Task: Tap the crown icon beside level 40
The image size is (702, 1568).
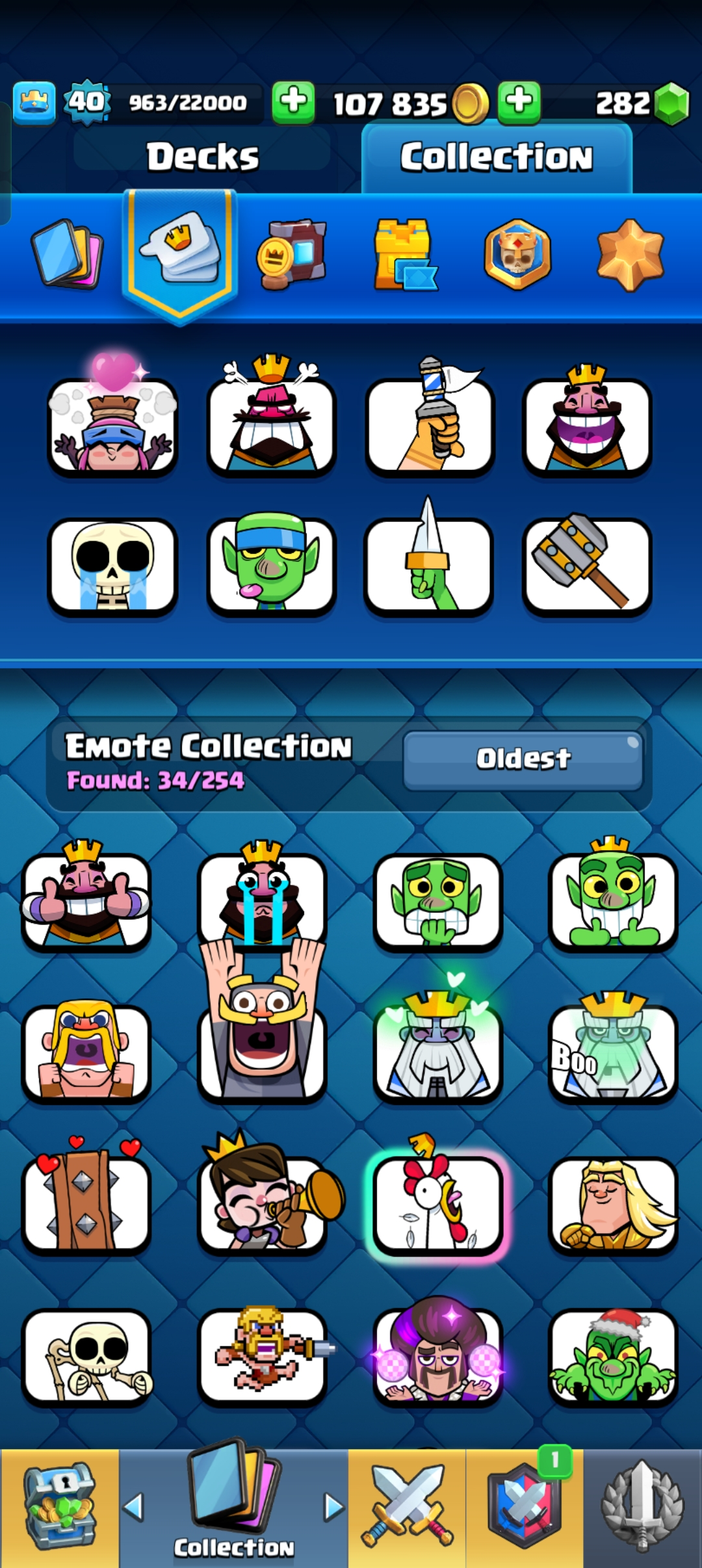Action: coord(34,102)
